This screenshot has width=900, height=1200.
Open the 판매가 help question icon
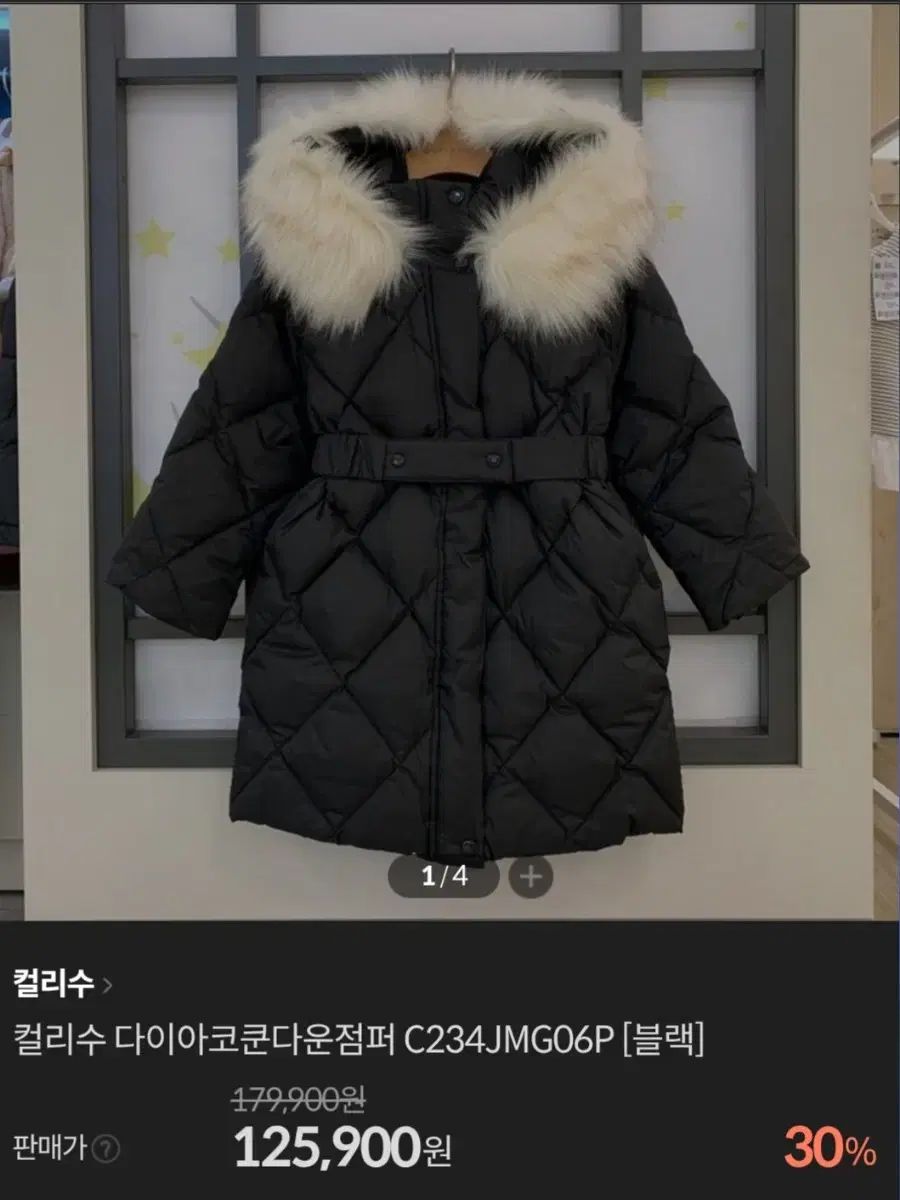(x=106, y=1149)
